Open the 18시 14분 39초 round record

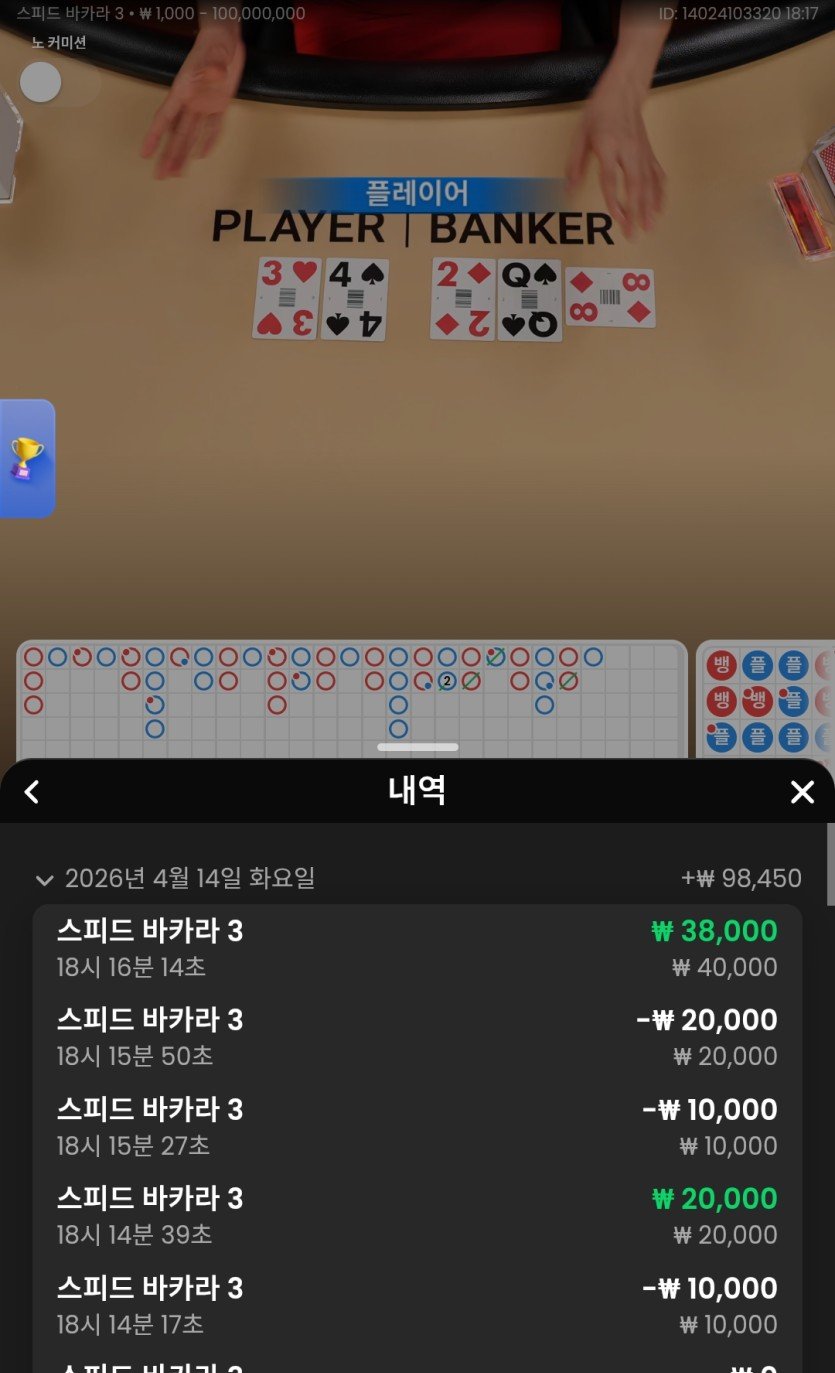tap(417, 1215)
